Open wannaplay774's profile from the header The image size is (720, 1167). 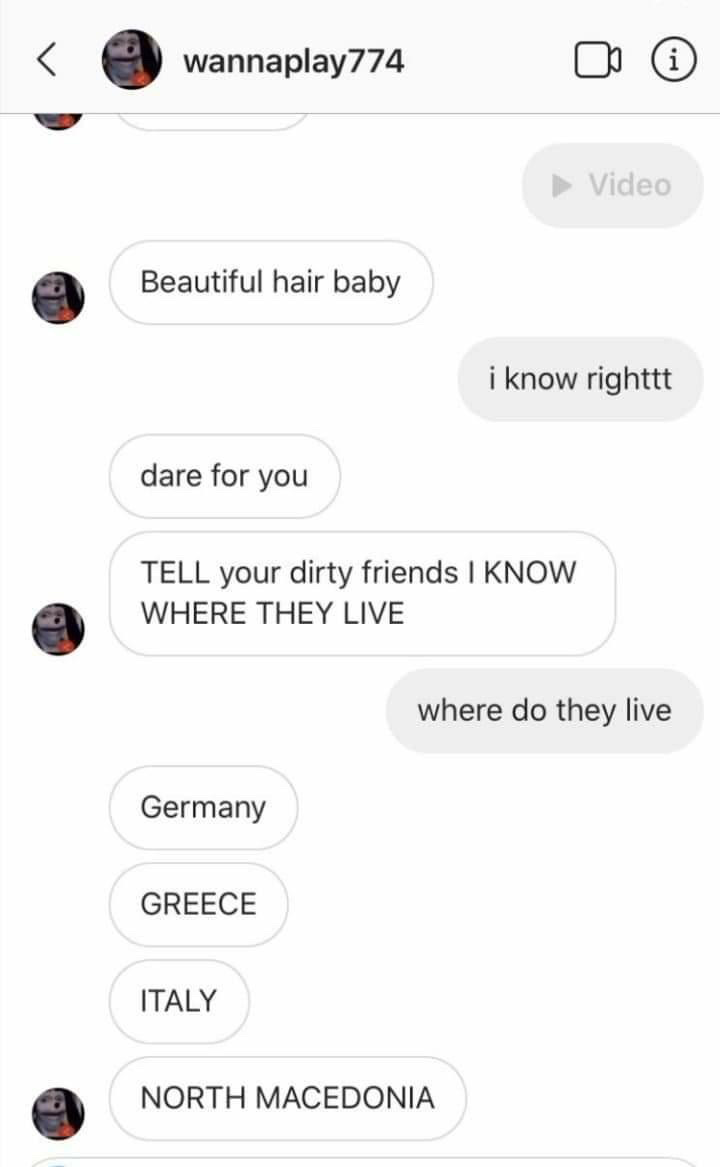(294, 61)
